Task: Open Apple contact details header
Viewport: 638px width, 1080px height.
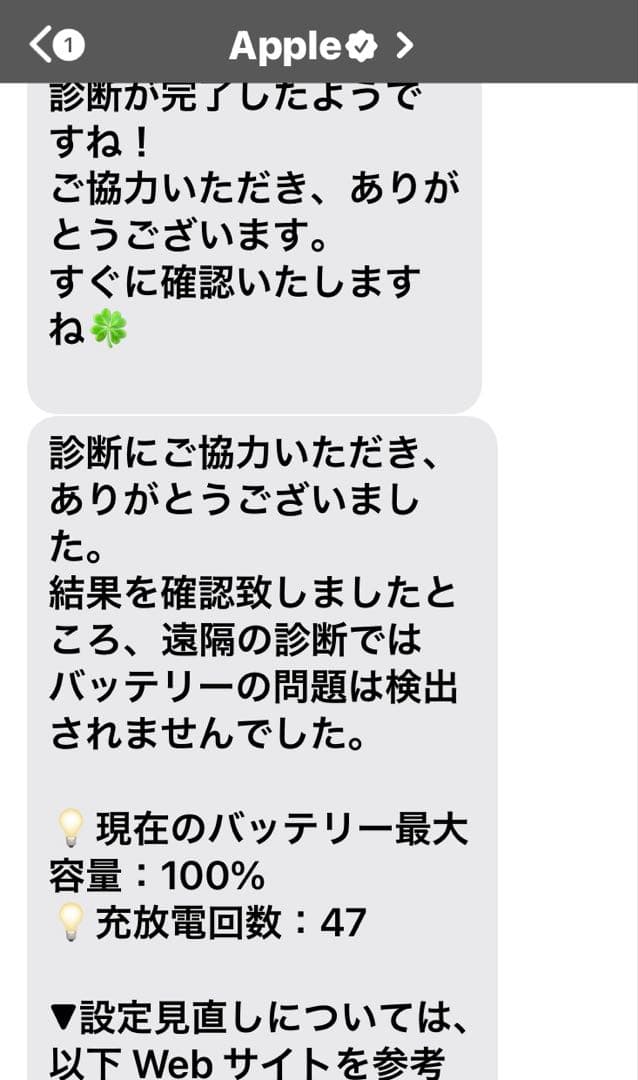Action: (x=318, y=45)
